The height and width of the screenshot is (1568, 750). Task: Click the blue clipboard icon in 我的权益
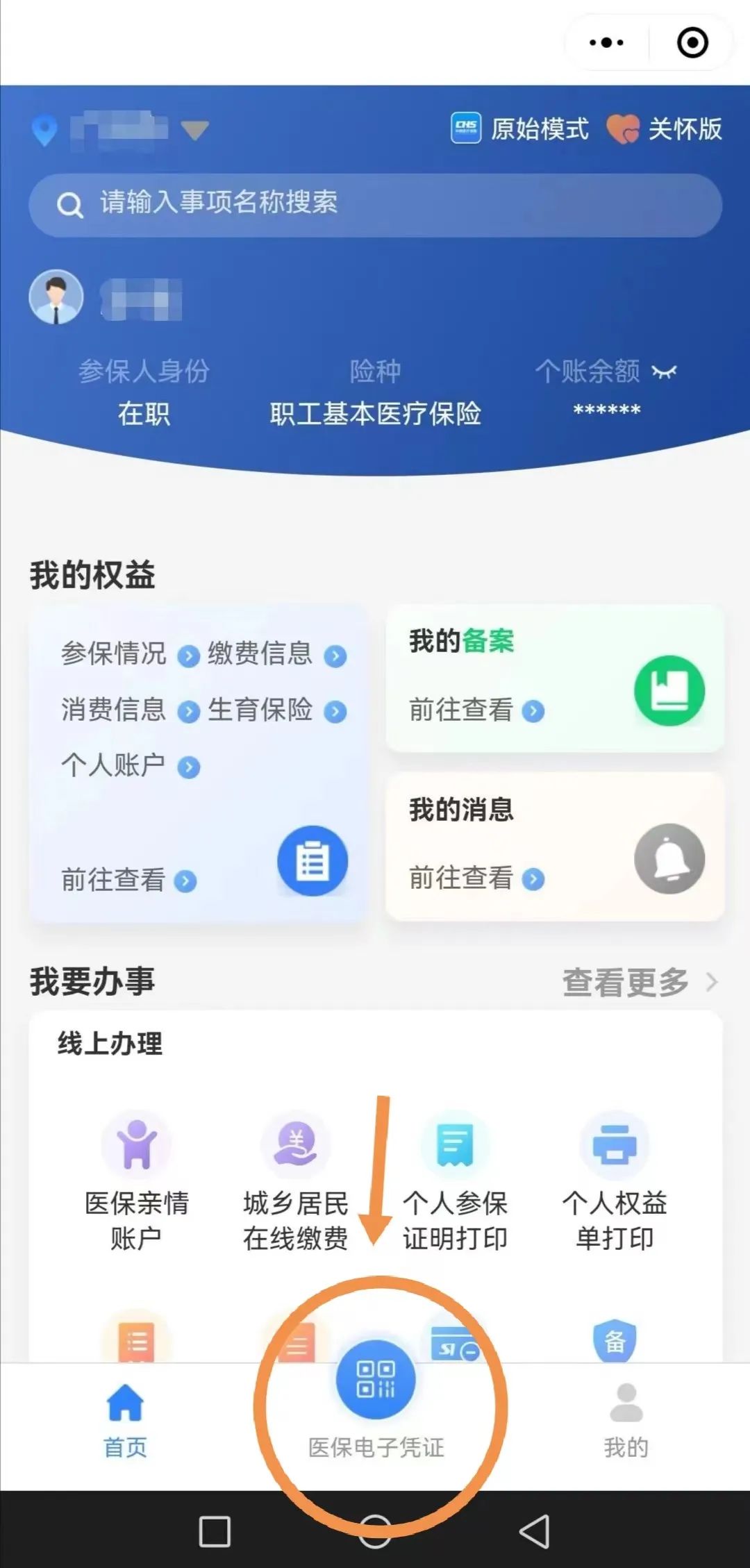coord(312,859)
